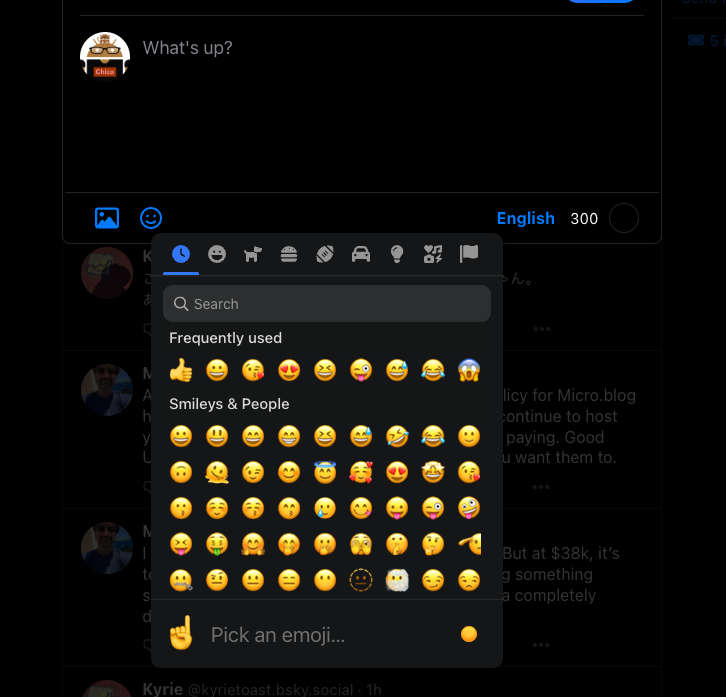Tap the emoji picker smiley icon
The height and width of the screenshot is (697, 726).
click(x=151, y=218)
